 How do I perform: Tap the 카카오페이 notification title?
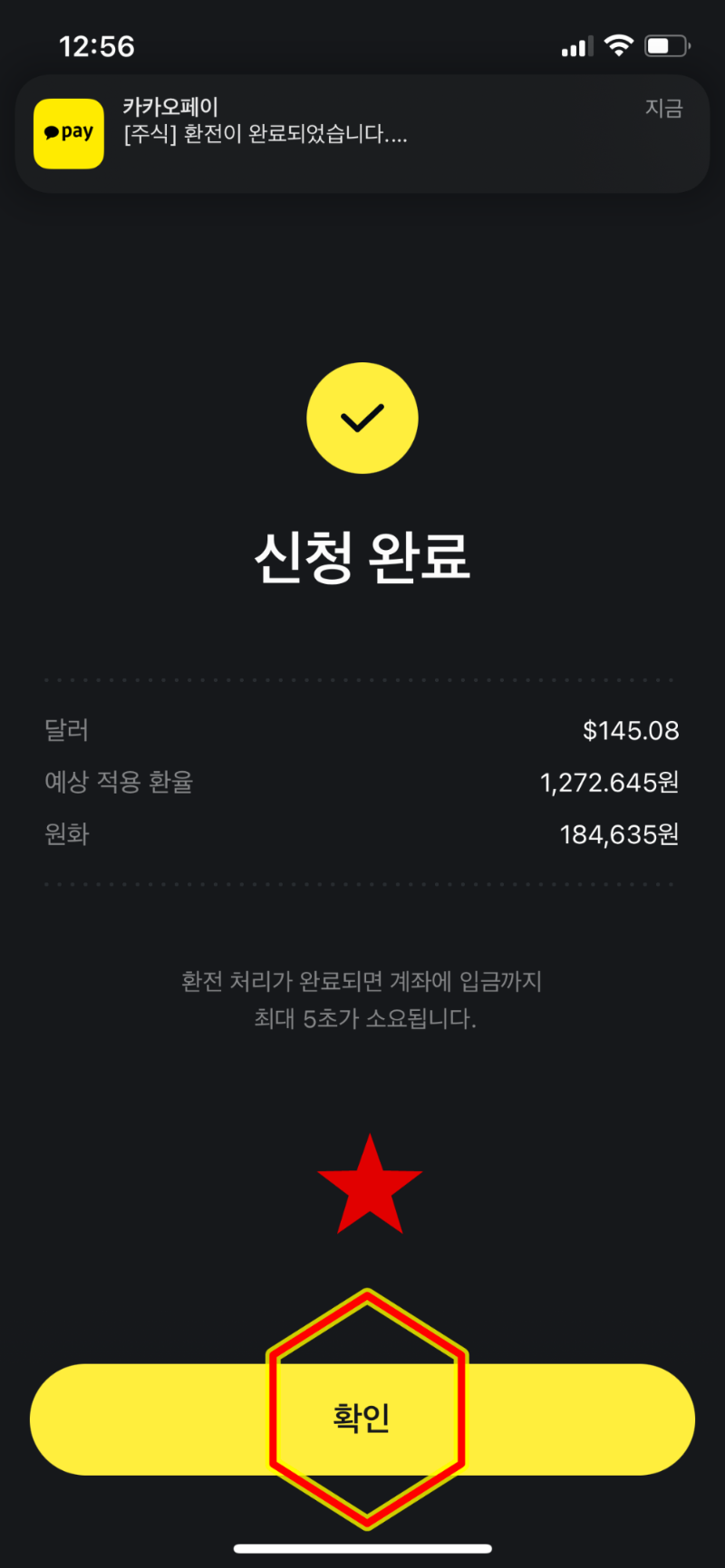pyautogui.click(x=168, y=107)
